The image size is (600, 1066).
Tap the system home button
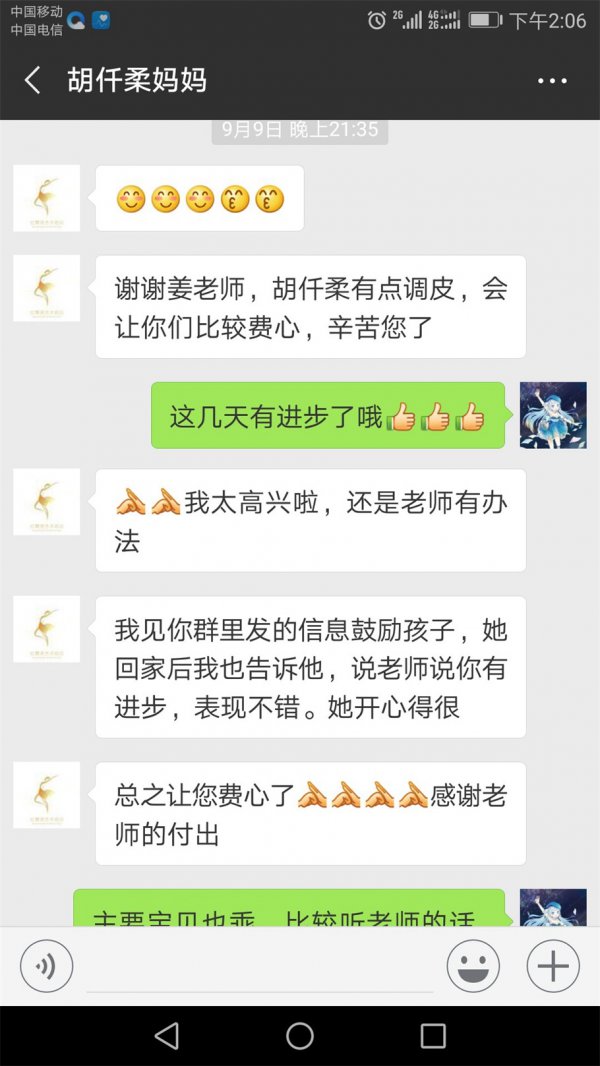tap(300, 1036)
